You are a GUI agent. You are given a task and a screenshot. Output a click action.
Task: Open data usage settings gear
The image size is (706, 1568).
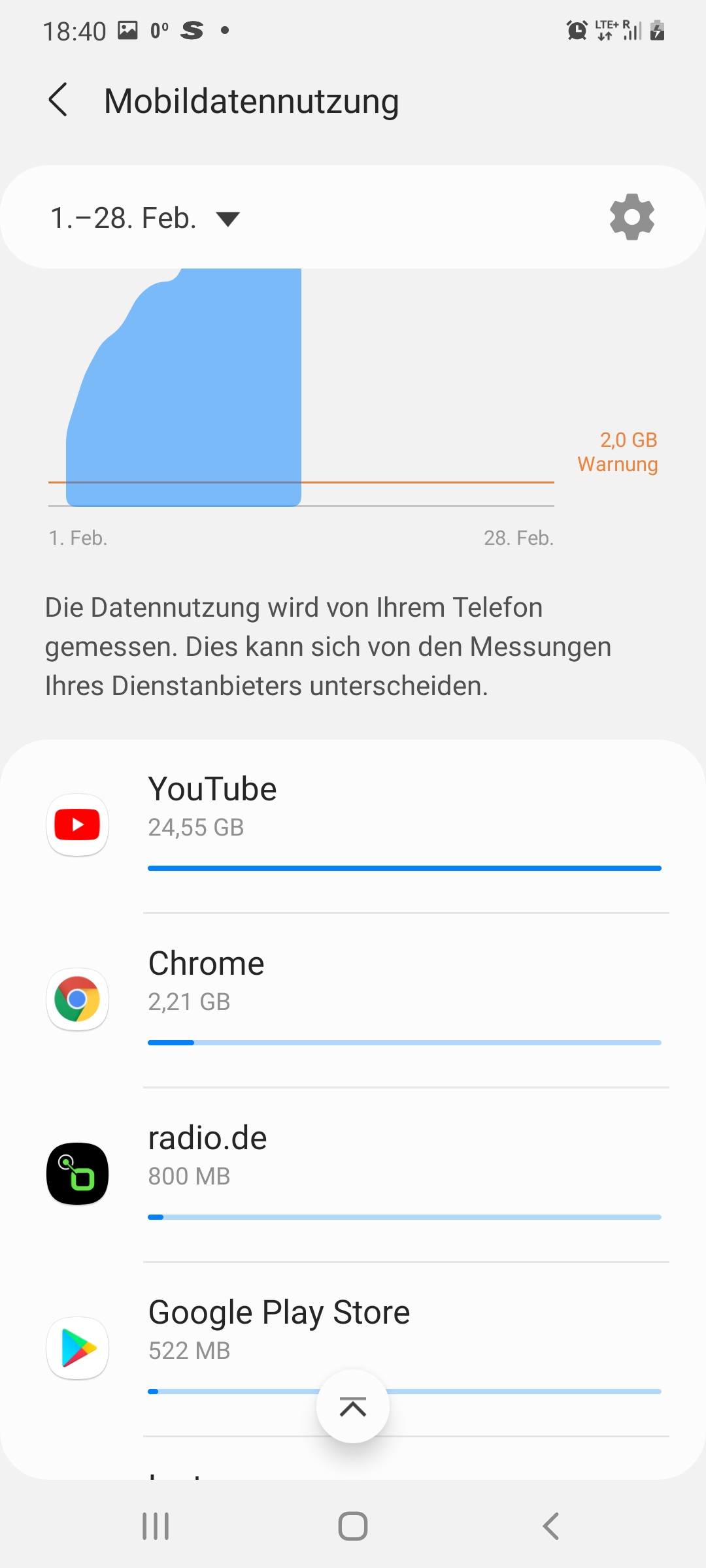(631, 217)
